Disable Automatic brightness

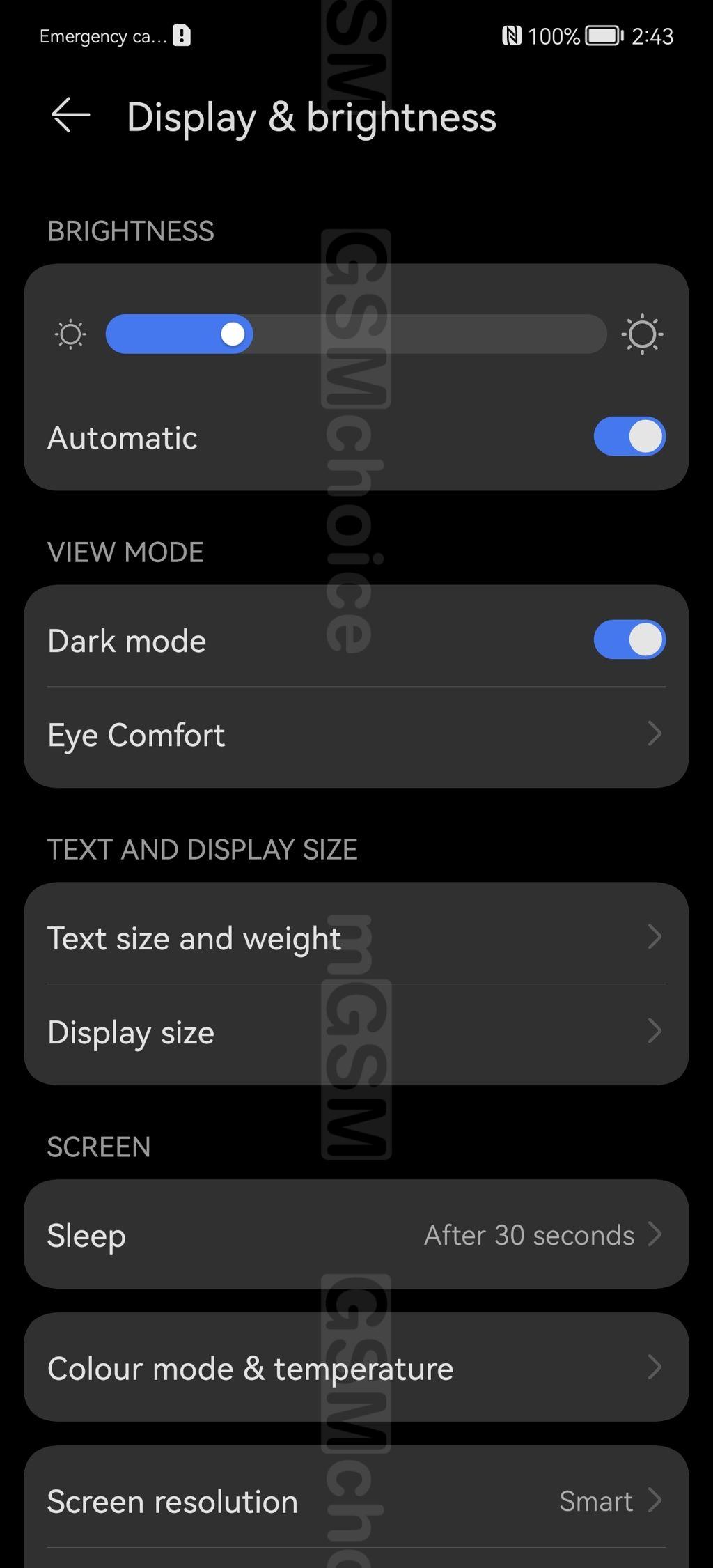pos(629,437)
